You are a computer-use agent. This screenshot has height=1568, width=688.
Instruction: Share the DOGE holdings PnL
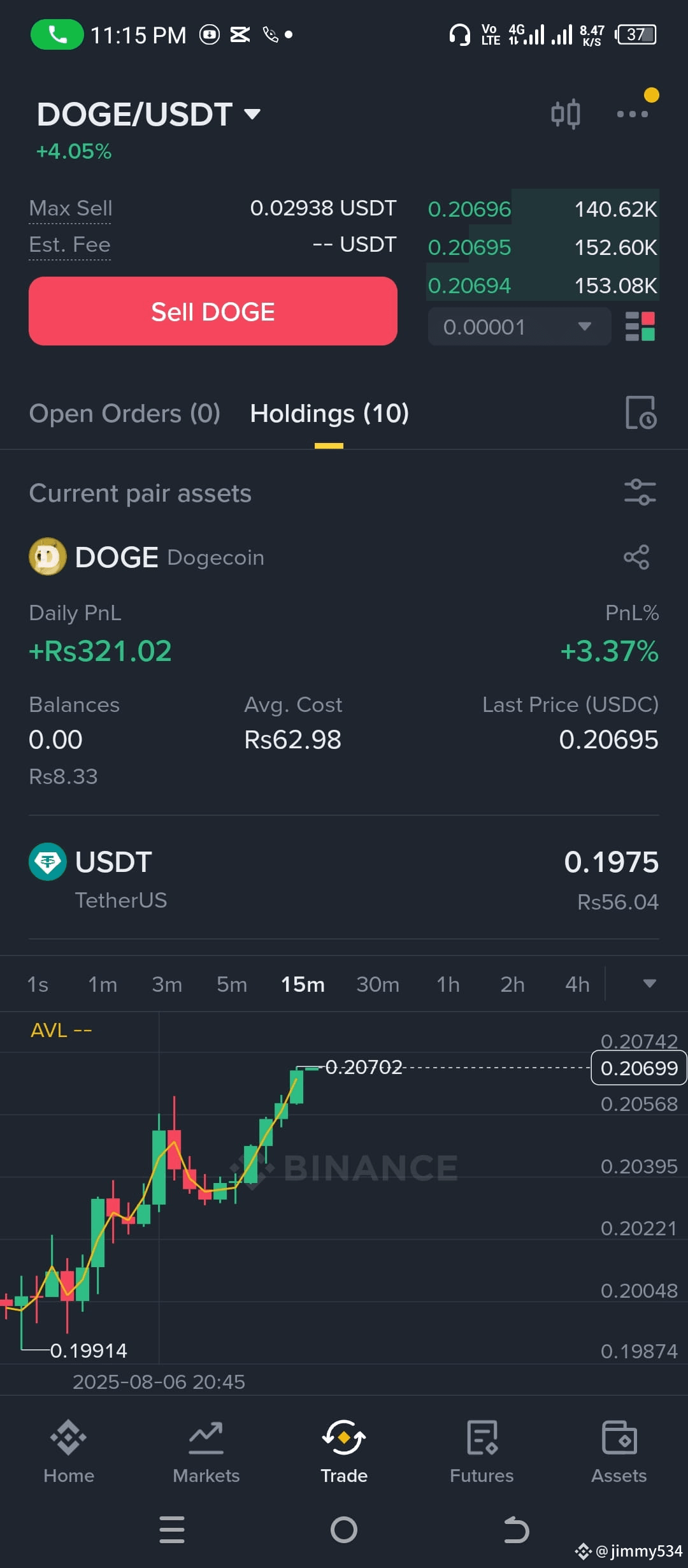tap(636, 557)
